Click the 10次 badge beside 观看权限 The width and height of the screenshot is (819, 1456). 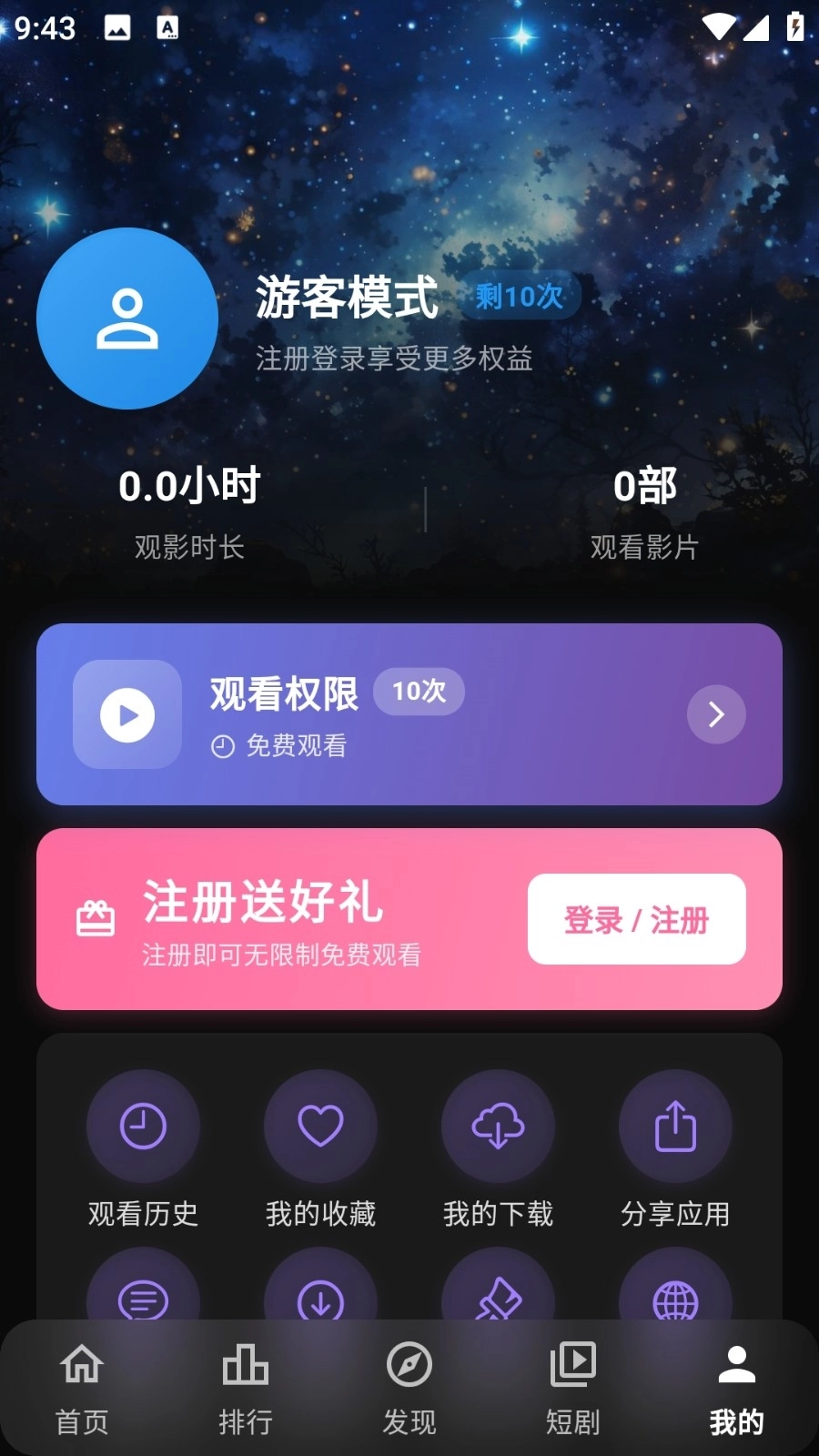(x=419, y=692)
